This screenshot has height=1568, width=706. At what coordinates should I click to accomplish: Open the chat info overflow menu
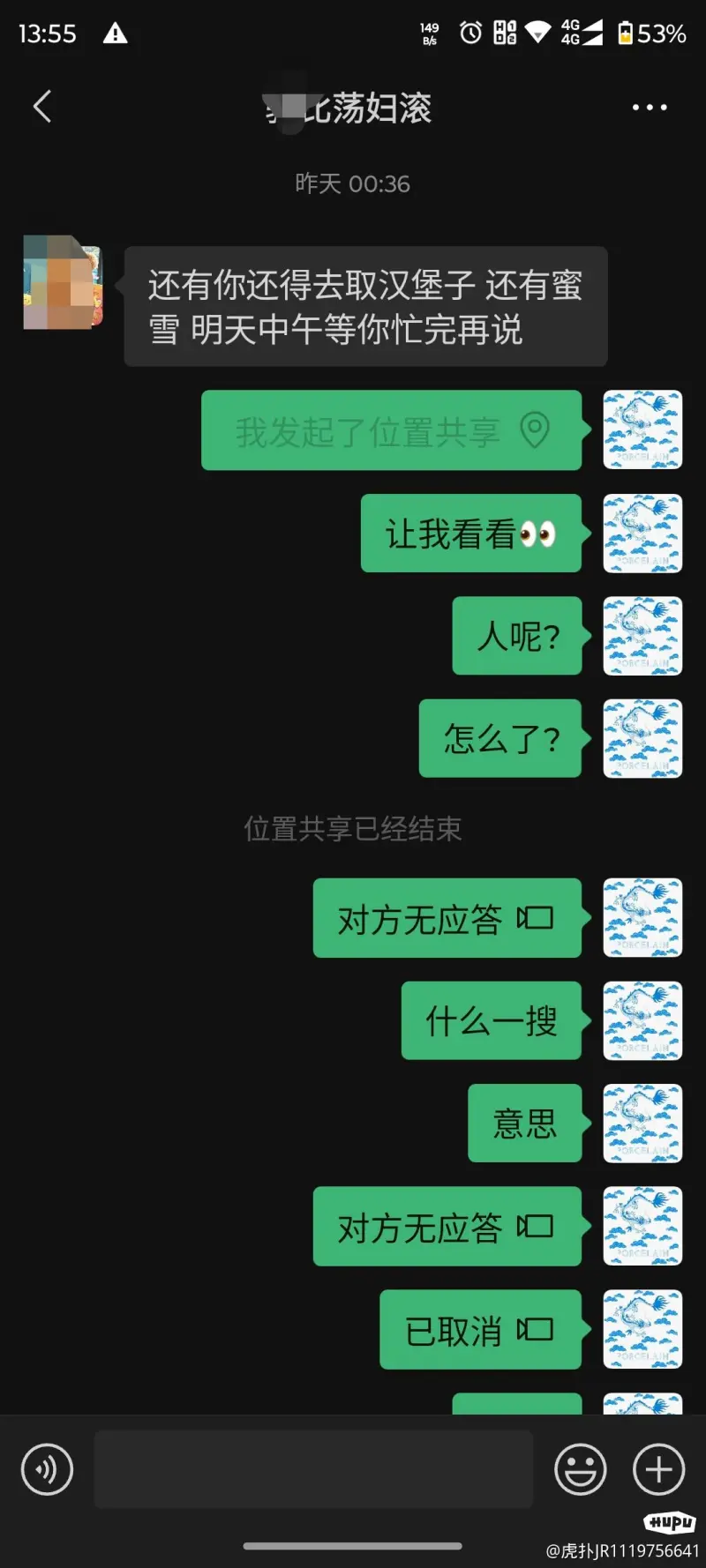(649, 108)
